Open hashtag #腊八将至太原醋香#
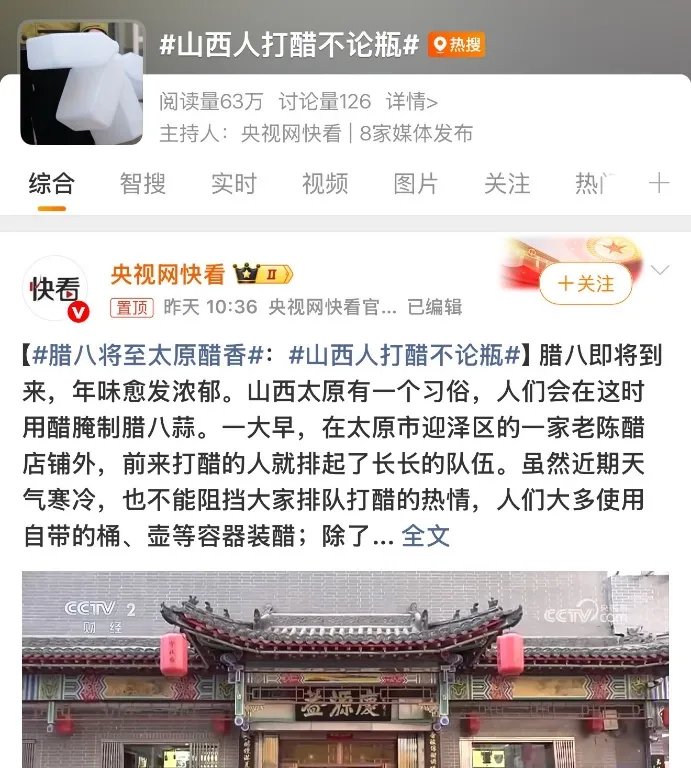The height and width of the screenshot is (768, 691). pyautogui.click(x=147, y=356)
